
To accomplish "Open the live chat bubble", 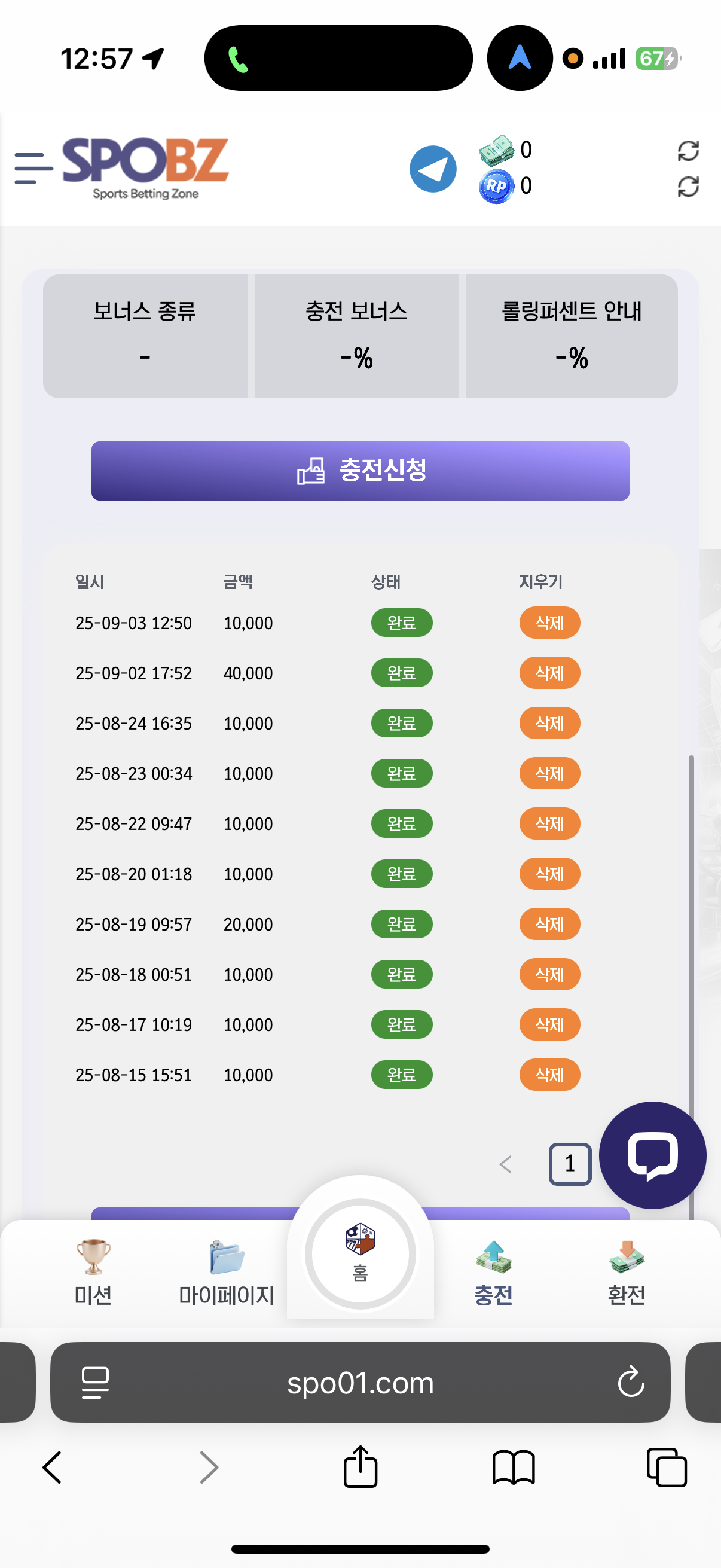I will 652,1155.
